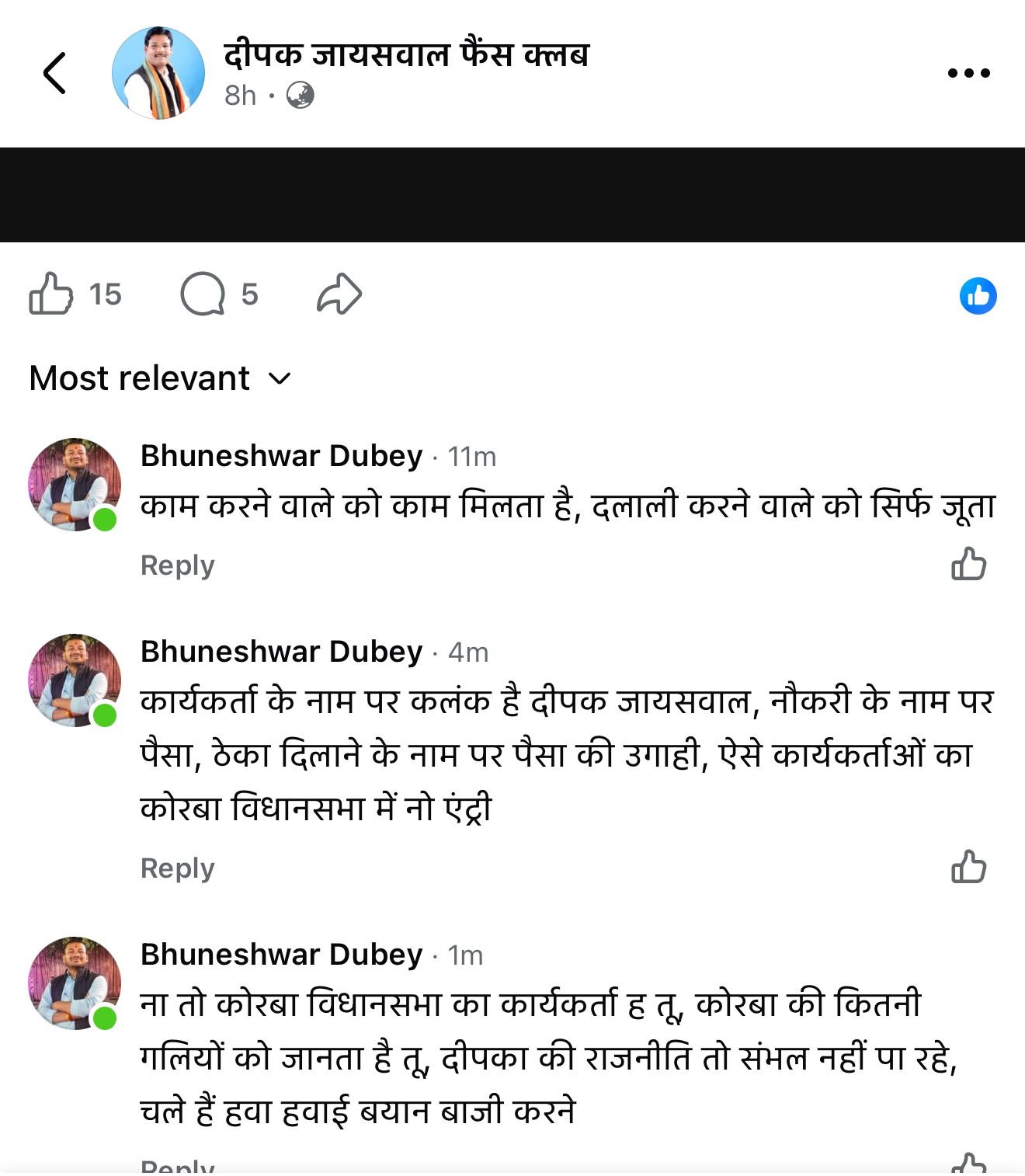Reply to Bhuneshwar Dubey's 4m comment

pos(177,868)
